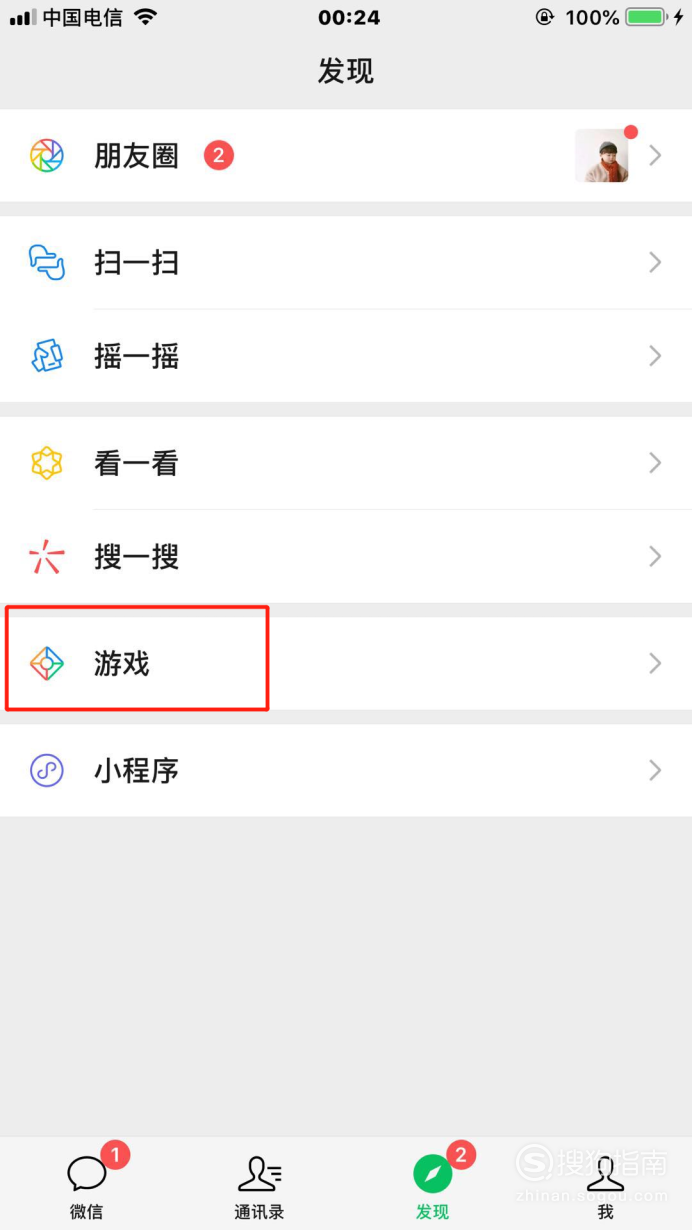Switch to the 微信 chats tab

point(87,1184)
